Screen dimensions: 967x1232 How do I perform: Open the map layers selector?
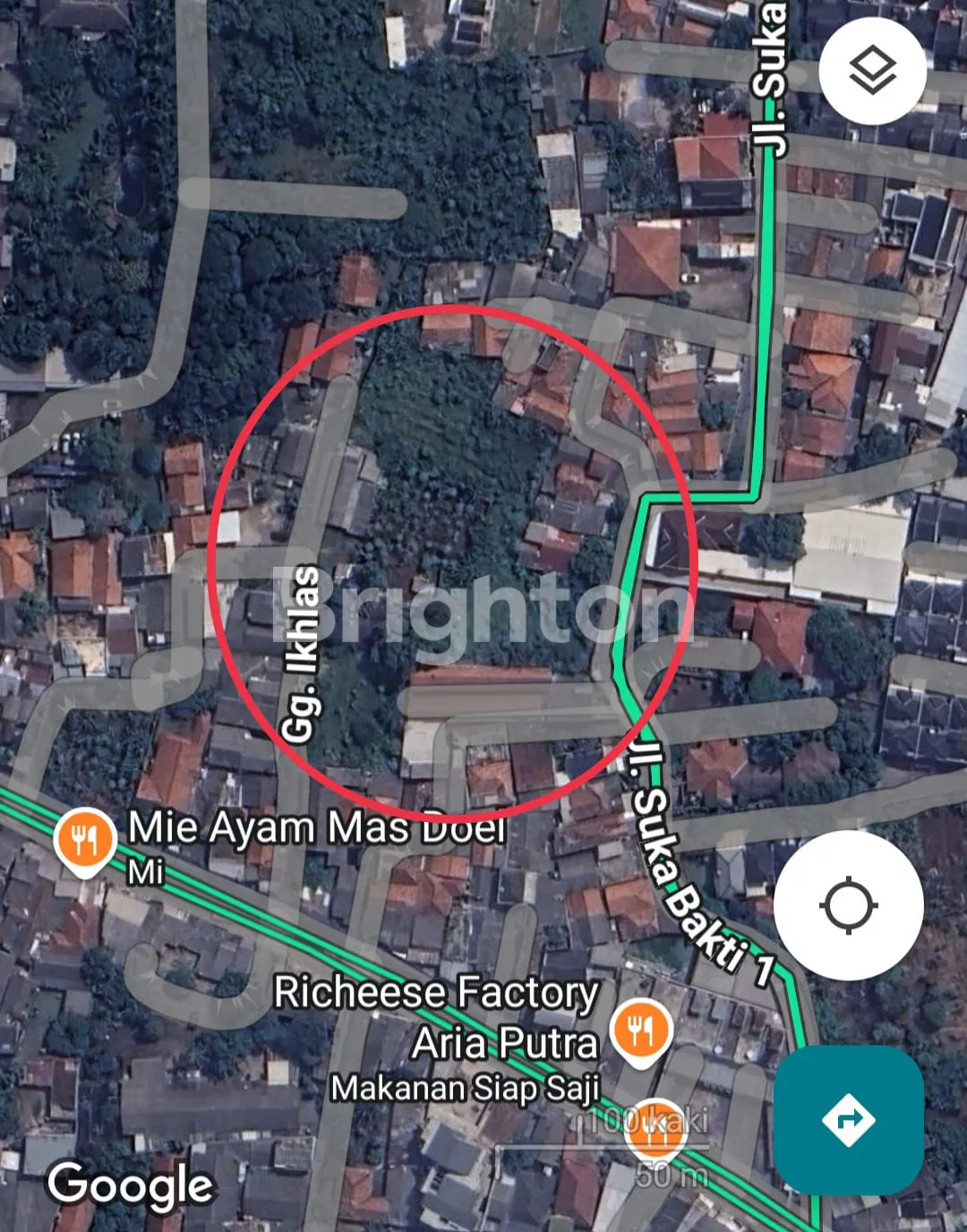tap(871, 71)
